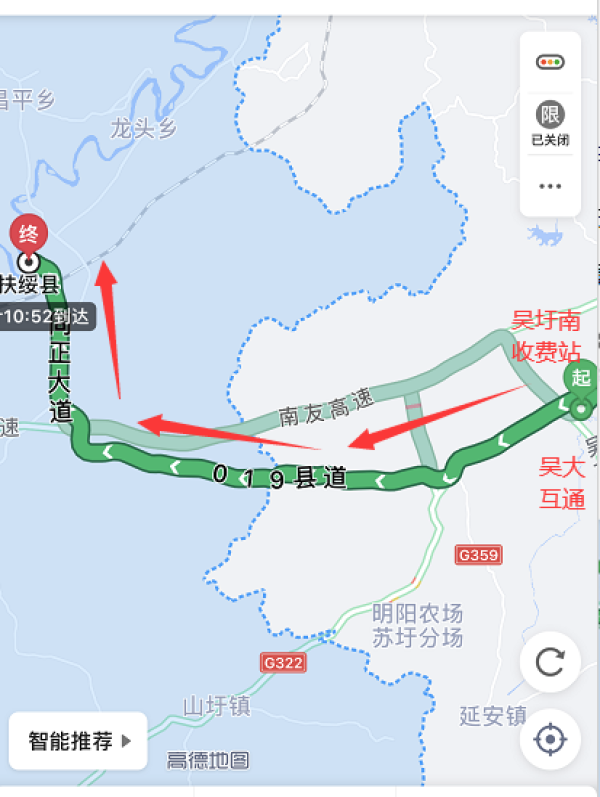Screen dimensions: 600x797
Task: Toggle the traffic conditions layer icon
Action: click(550, 62)
